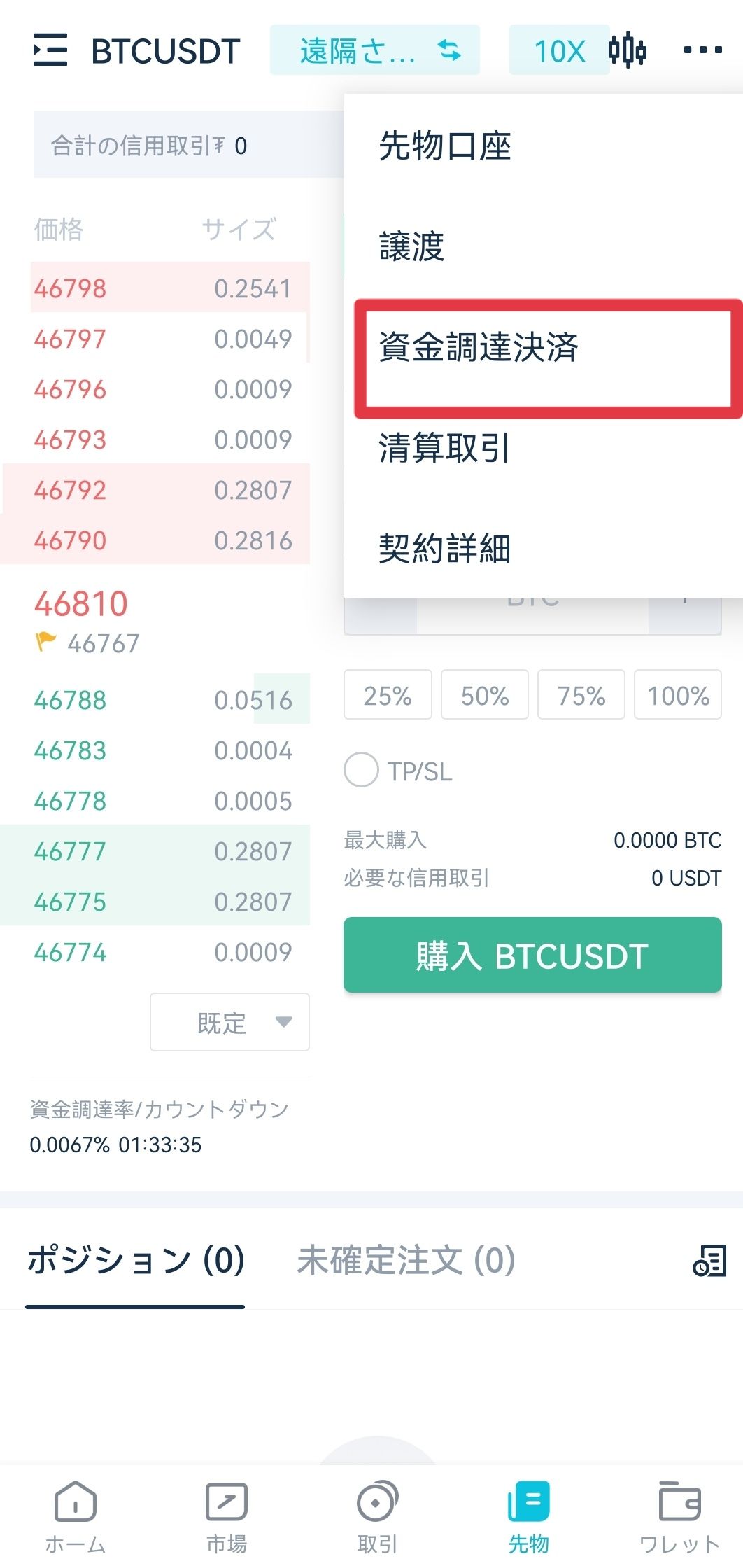This screenshot has width=743, height=1568.
Task: Choose 100% of available balance
Action: (678, 695)
